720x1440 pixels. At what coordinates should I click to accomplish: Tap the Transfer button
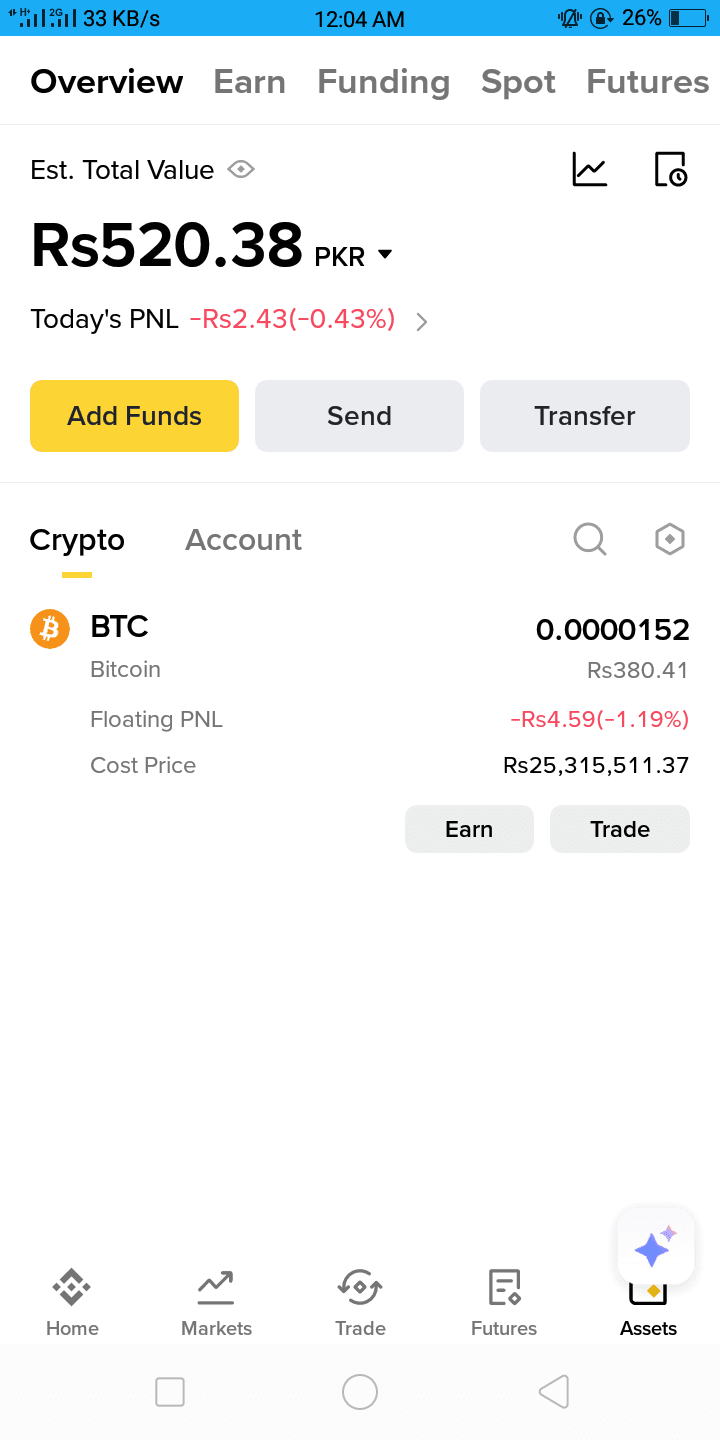click(x=584, y=416)
